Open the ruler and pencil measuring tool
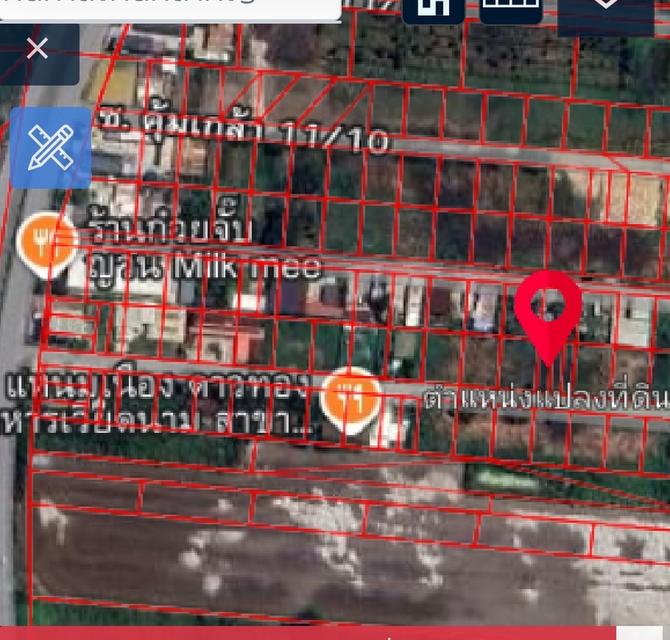 click(50, 148)
